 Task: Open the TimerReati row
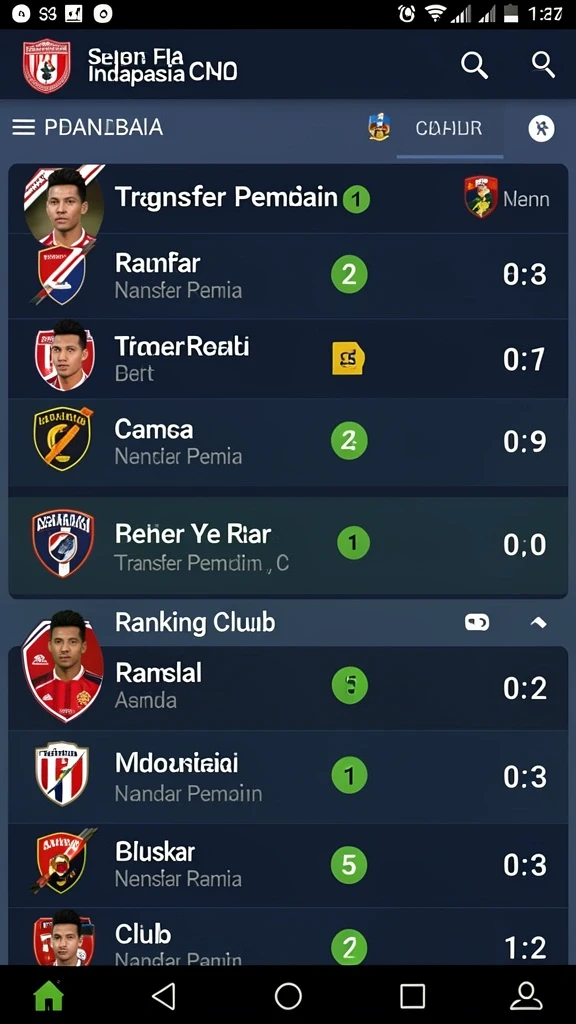tap(288, 359)
